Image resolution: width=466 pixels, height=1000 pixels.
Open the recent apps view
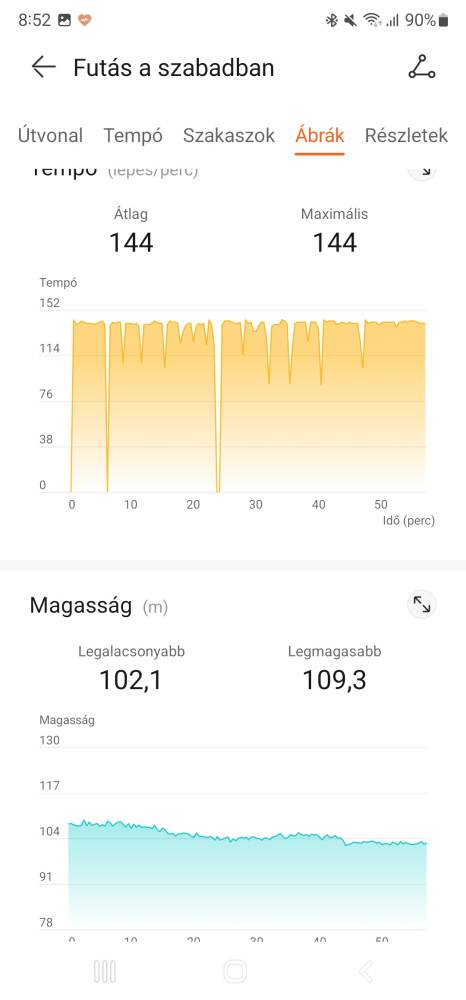click(105, 971)
